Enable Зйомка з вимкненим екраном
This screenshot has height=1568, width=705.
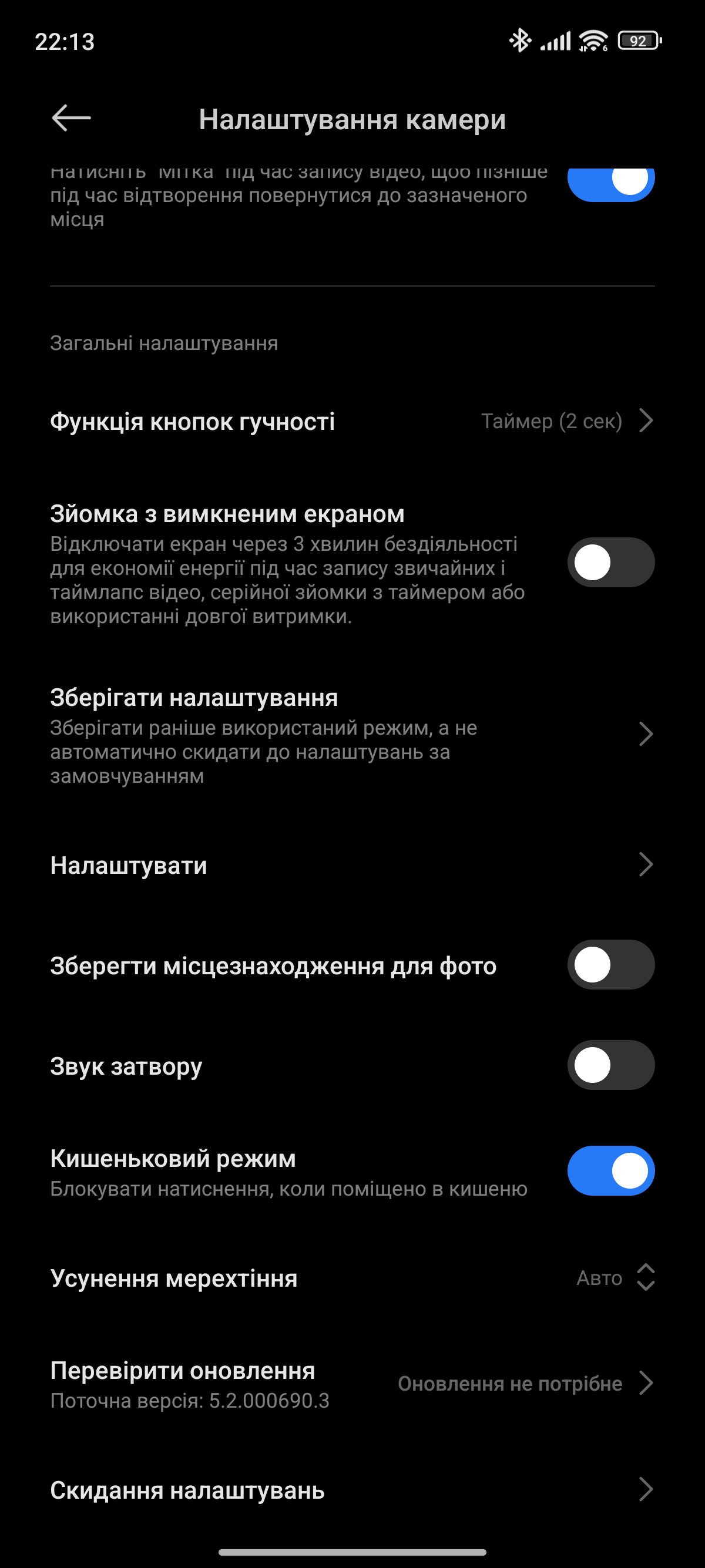[x=610, y=563]
